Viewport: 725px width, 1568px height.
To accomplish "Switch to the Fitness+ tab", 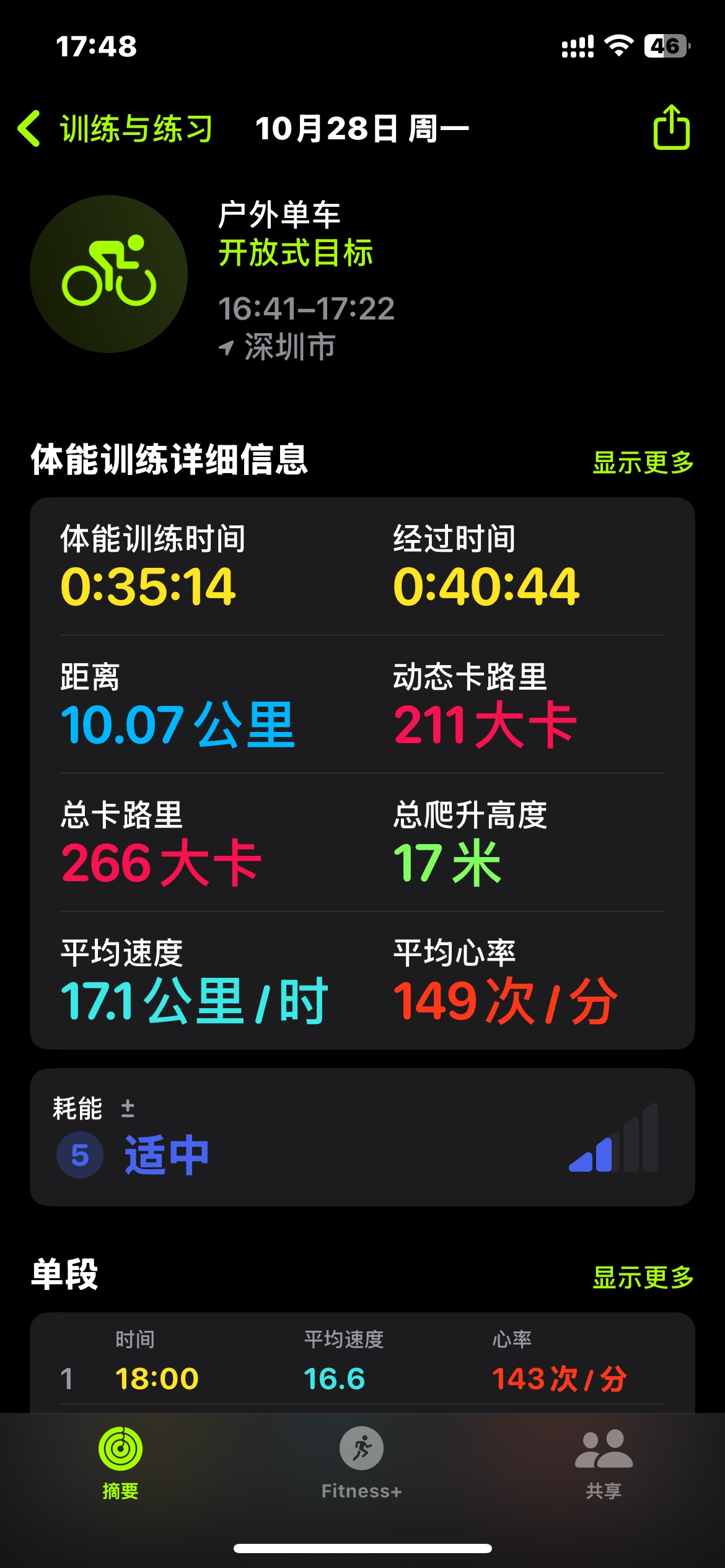I will 361,1463.
